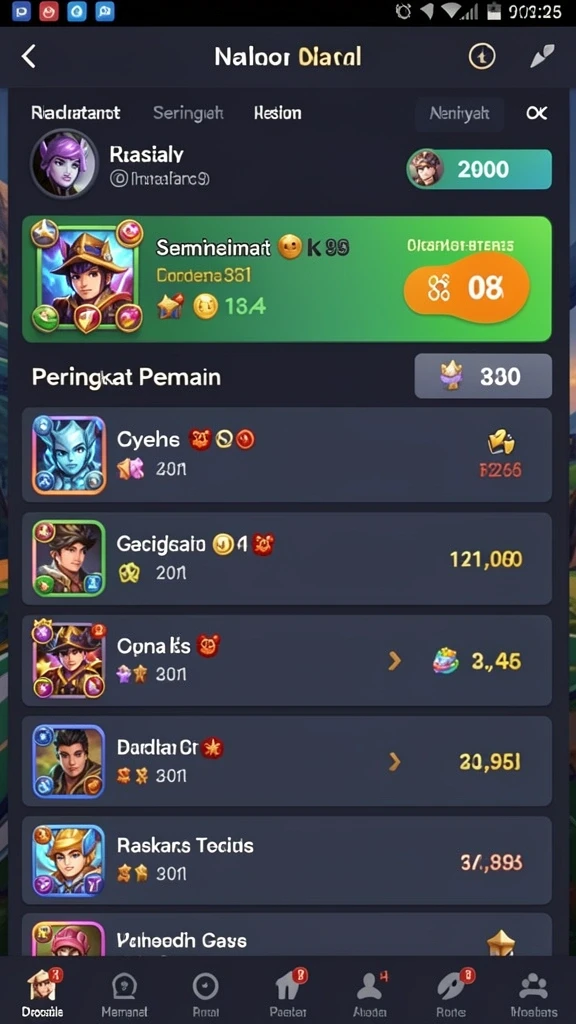
Task: Open the circular clock icon in header
Action: click(482, 57)
